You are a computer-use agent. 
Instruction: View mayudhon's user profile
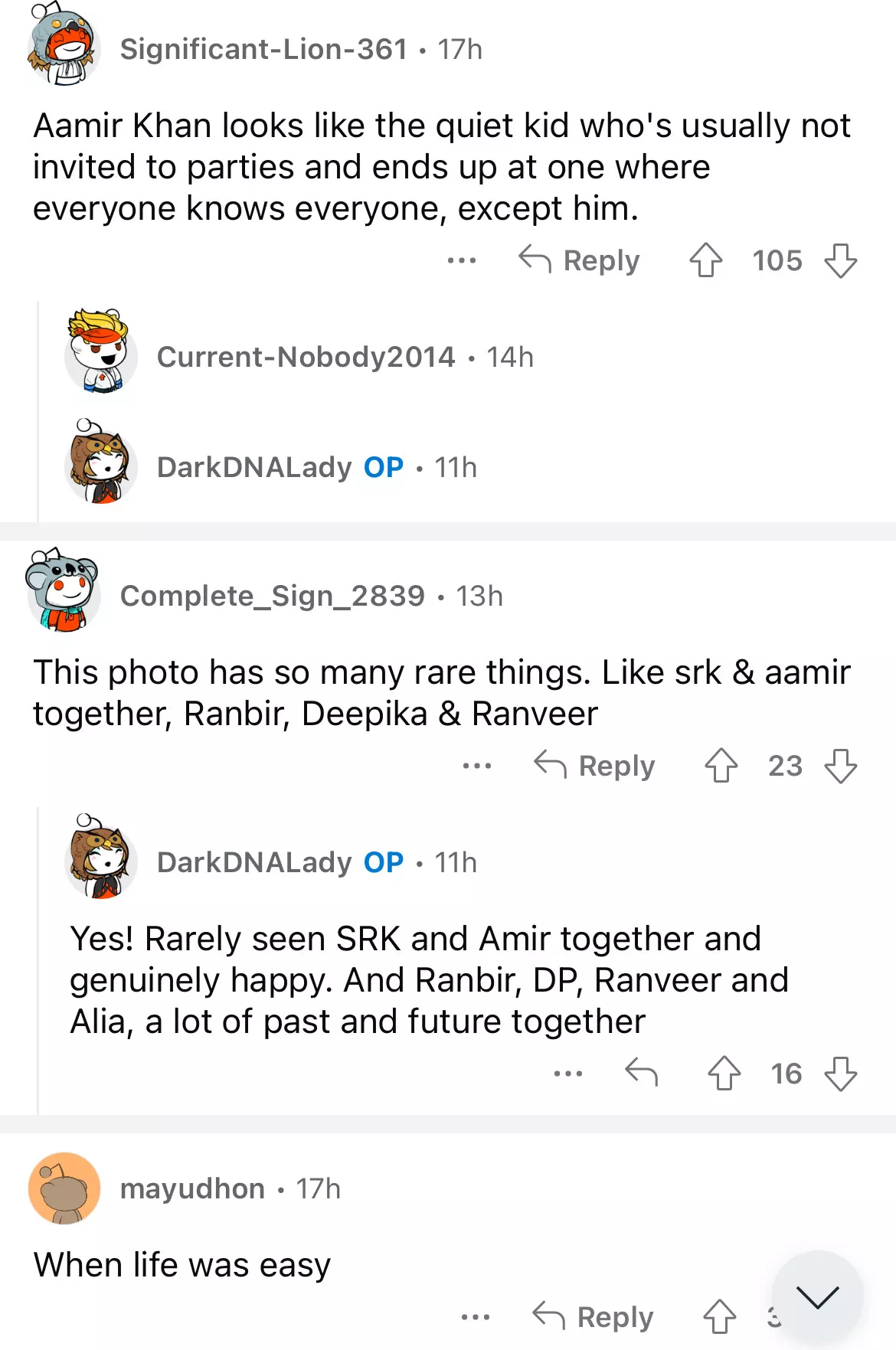coord(192,1188)
